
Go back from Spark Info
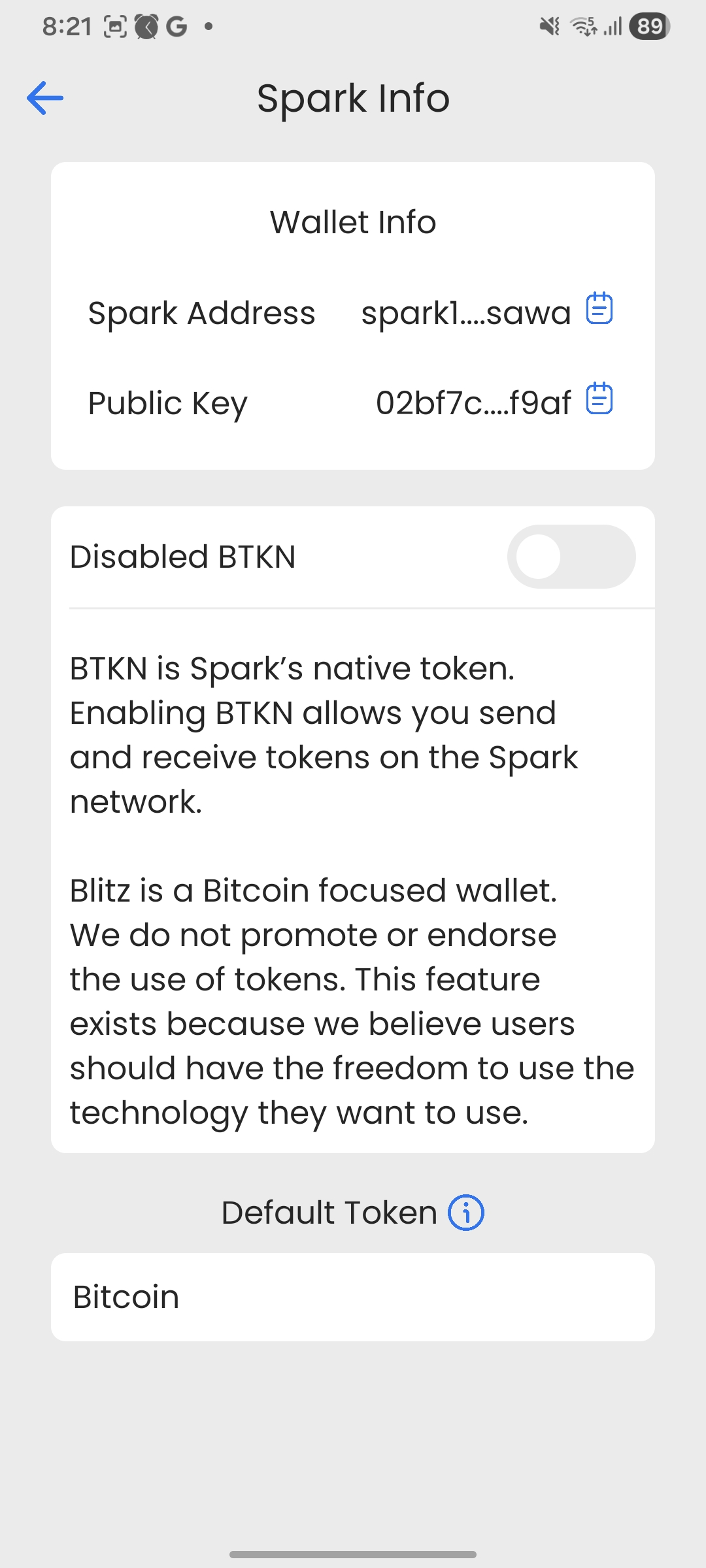tap(45, 98)
